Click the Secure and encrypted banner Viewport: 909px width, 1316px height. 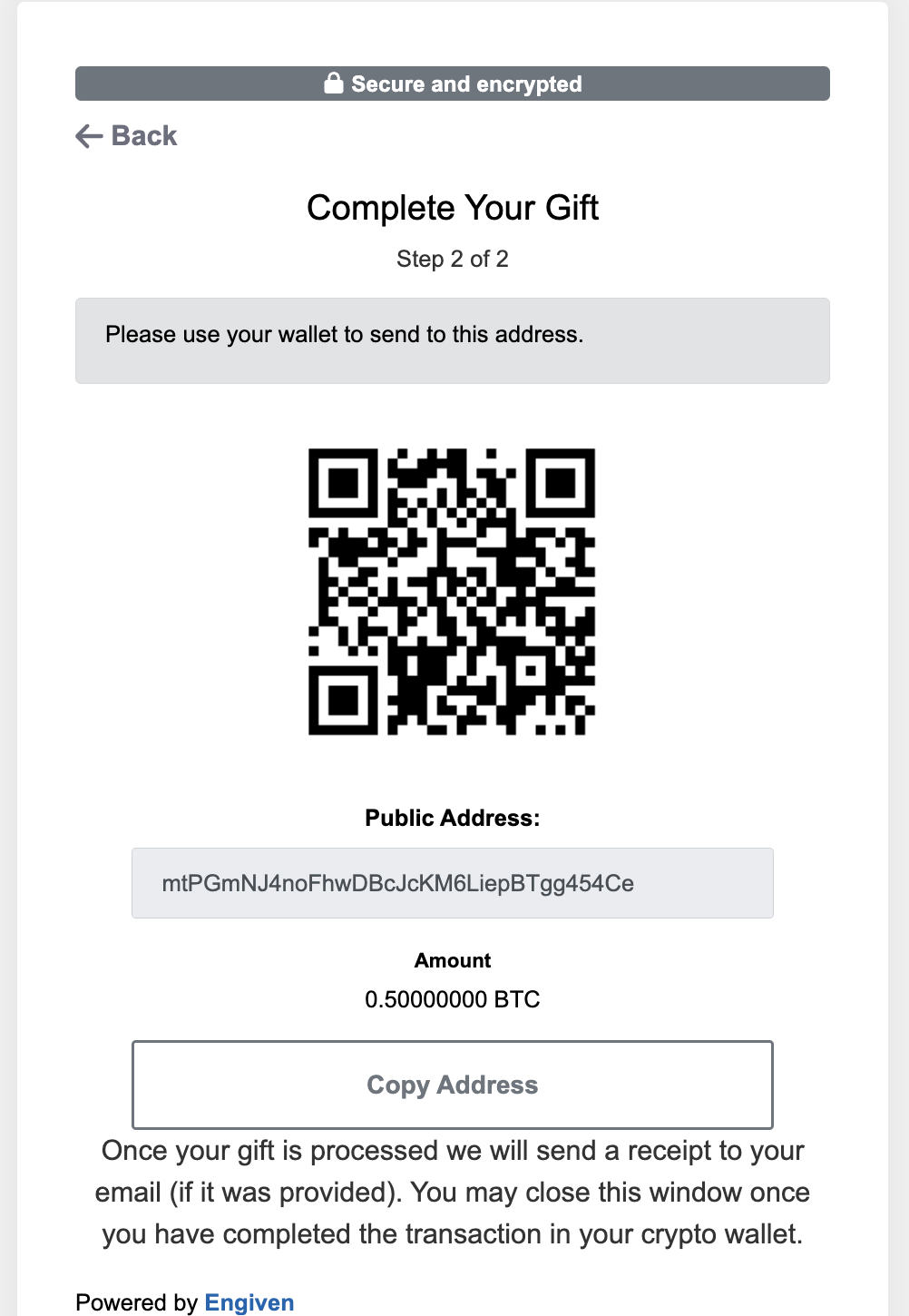point(453,83)
